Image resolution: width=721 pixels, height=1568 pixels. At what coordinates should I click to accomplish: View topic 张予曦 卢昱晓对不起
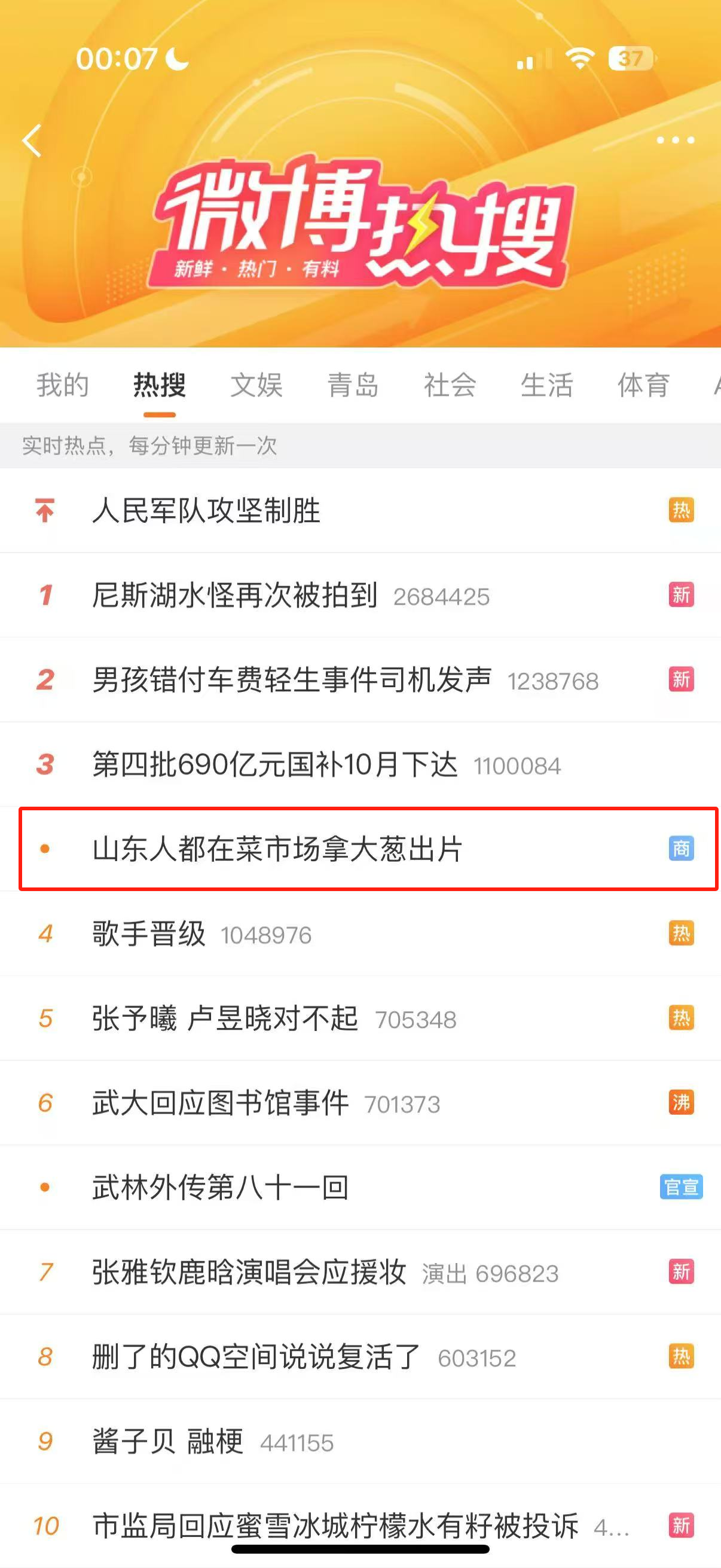(x=225, y=1018)
